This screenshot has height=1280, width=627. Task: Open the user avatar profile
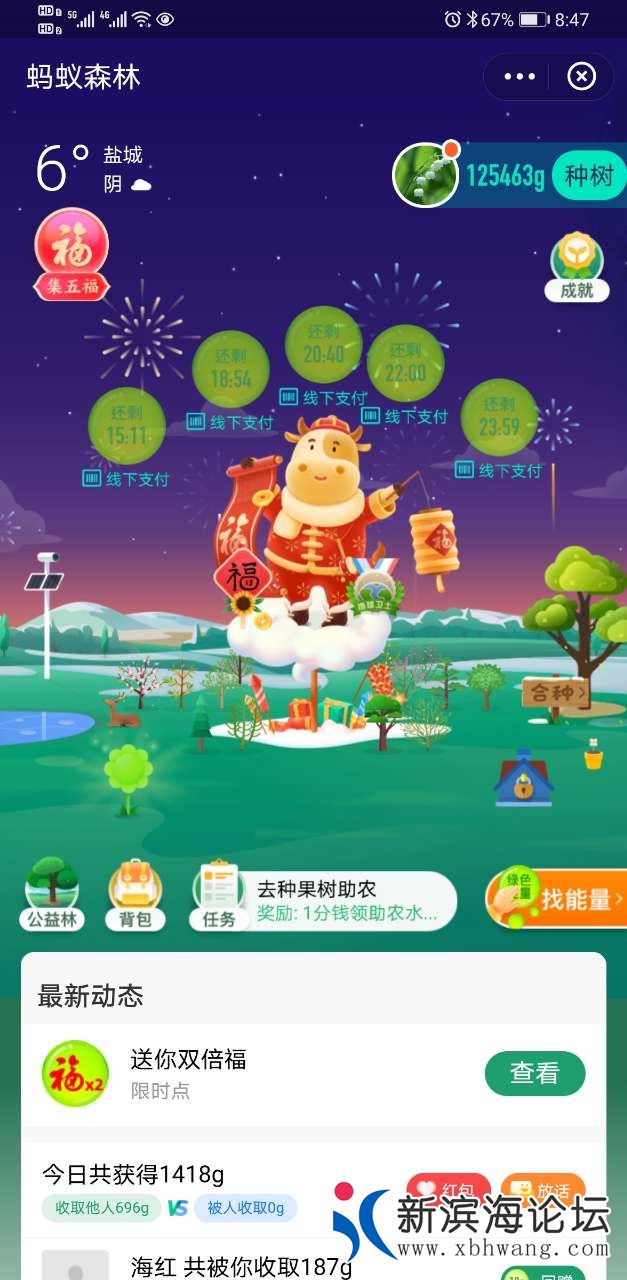425,175
